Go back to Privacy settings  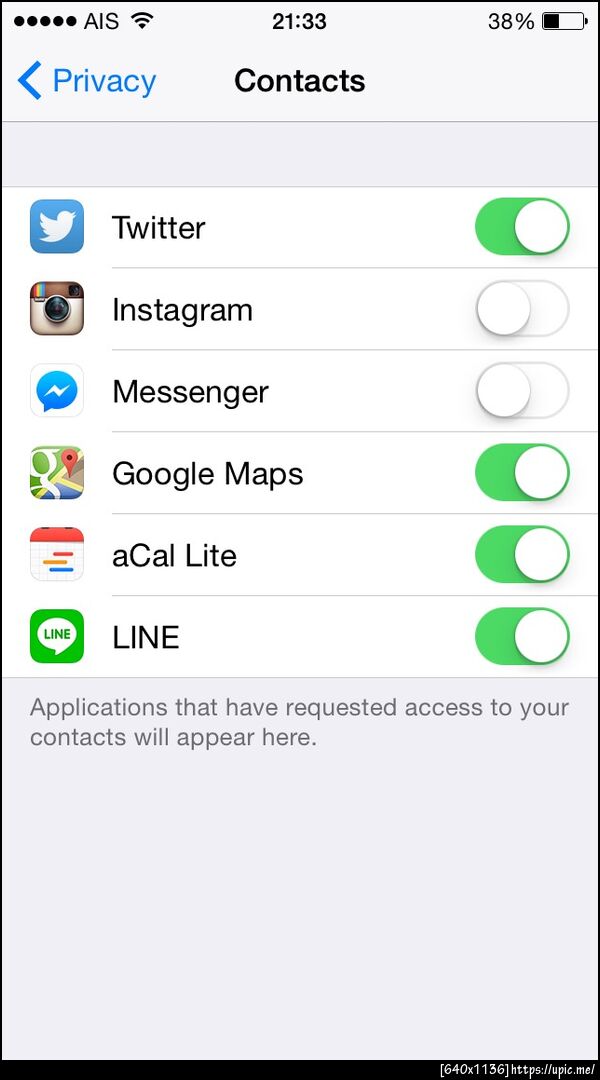[87, 81]
